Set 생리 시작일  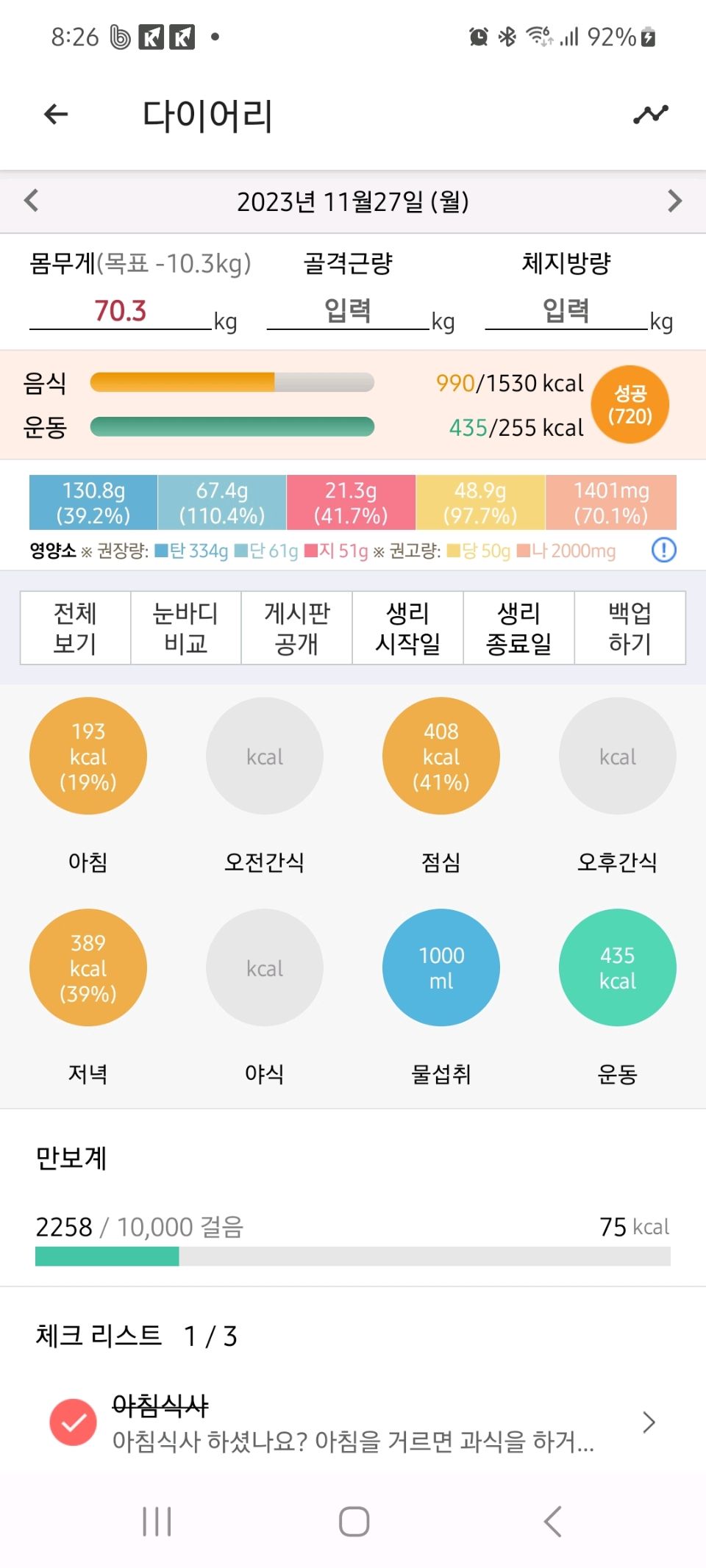[x=407, y=628]
